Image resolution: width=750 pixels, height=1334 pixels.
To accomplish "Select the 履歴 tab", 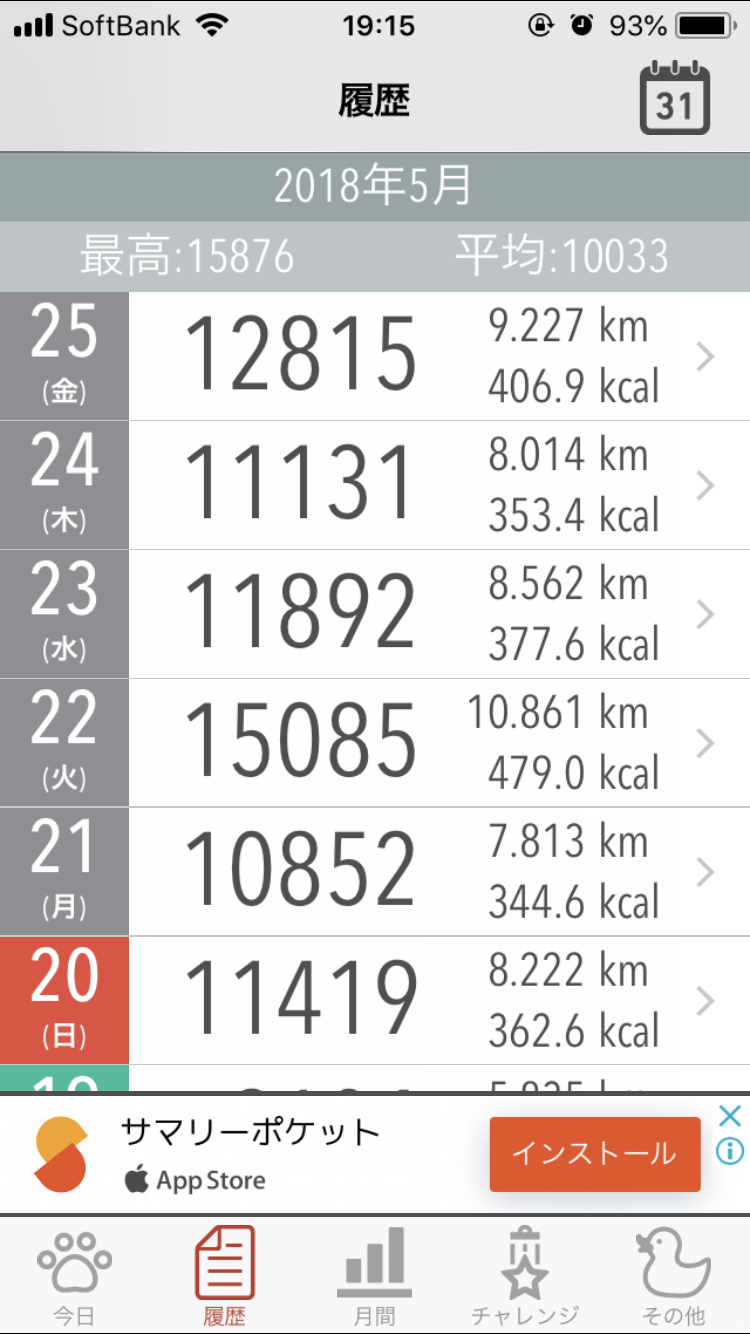I will [x=224, y=1277].
